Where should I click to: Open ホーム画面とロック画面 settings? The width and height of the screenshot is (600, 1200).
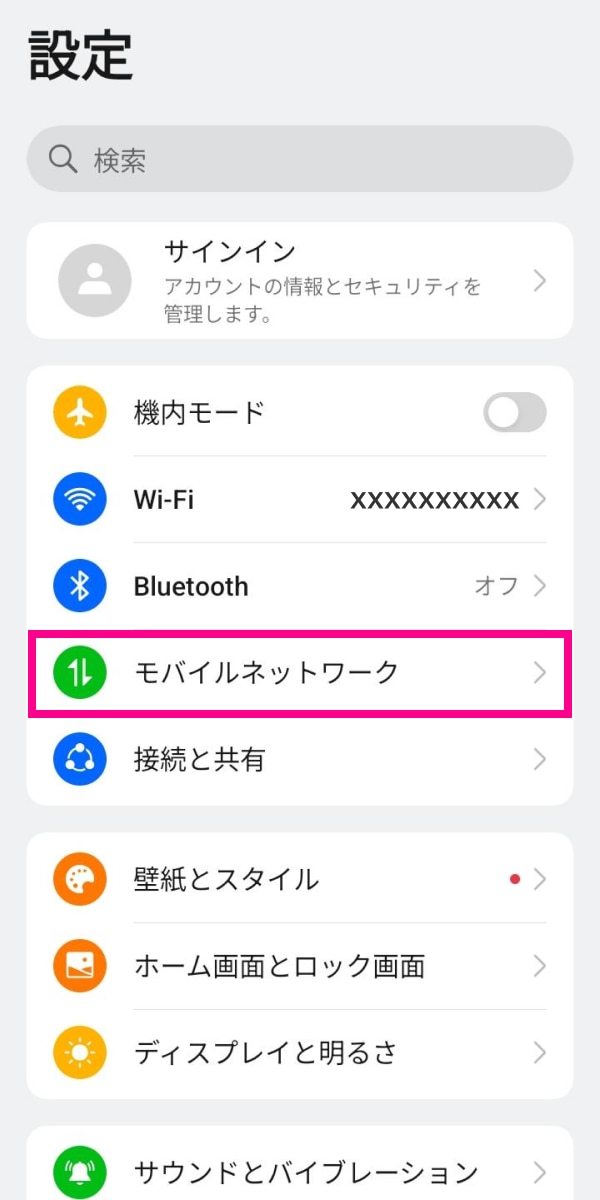pyautogui.click(x=300, y=966)
